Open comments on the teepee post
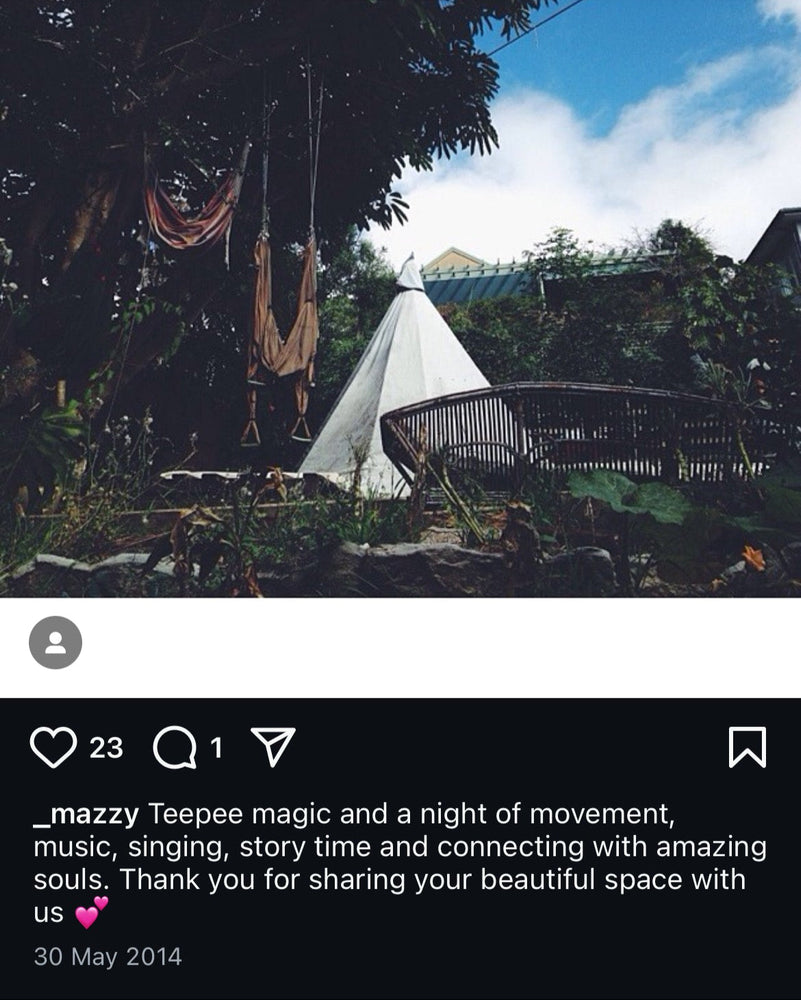Image resolution: width=801 pixels, height=1000 pixels. [x=175, y=748]
